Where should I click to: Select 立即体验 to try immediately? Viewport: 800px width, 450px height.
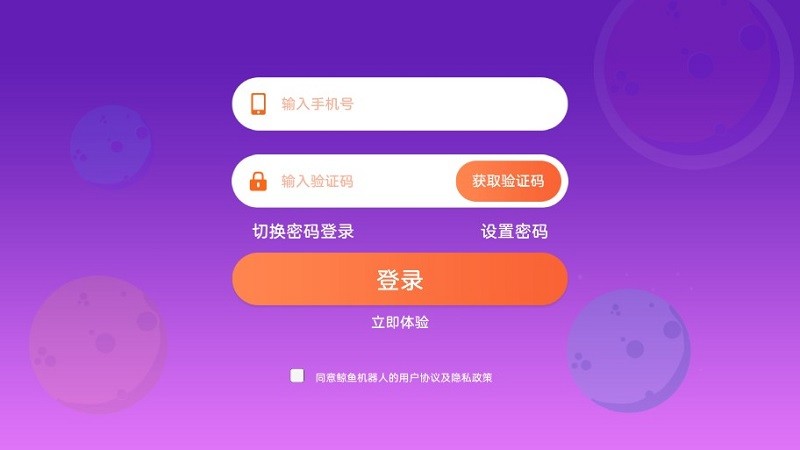coord(400,322)
